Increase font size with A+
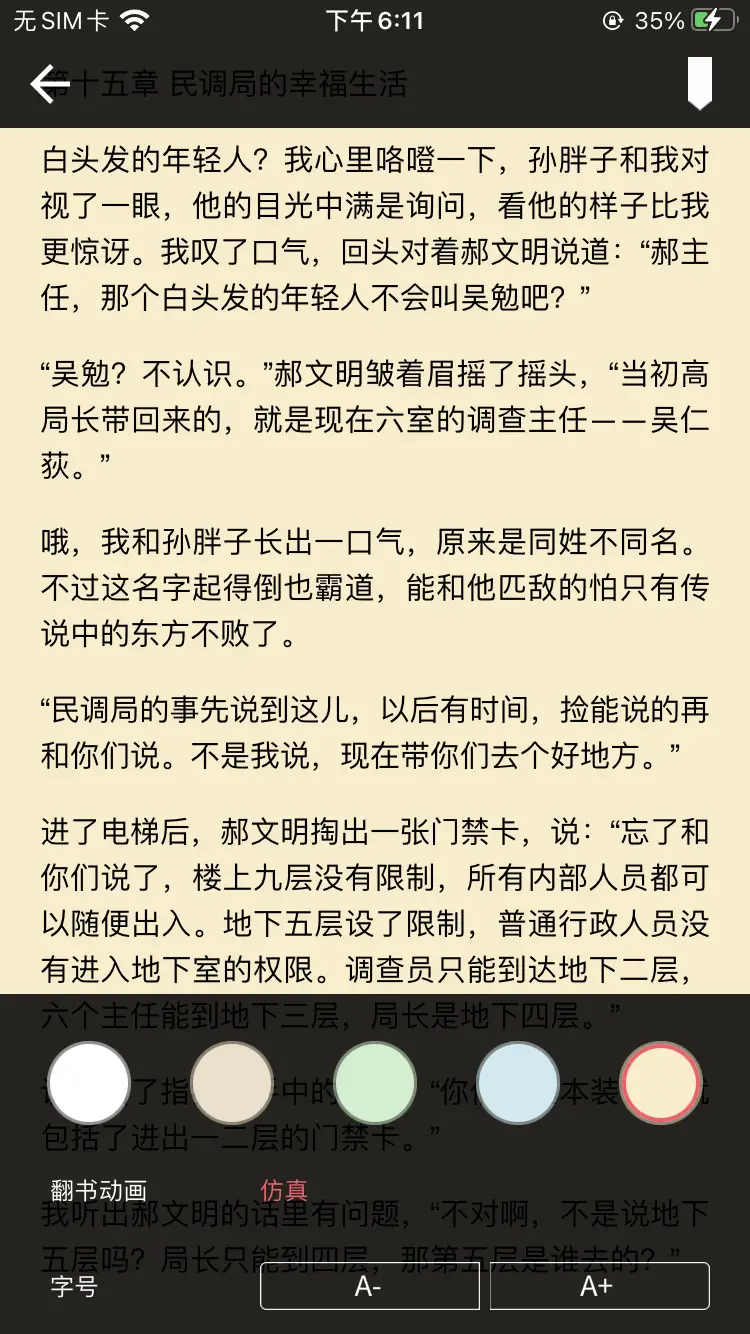 [598, 1286]
